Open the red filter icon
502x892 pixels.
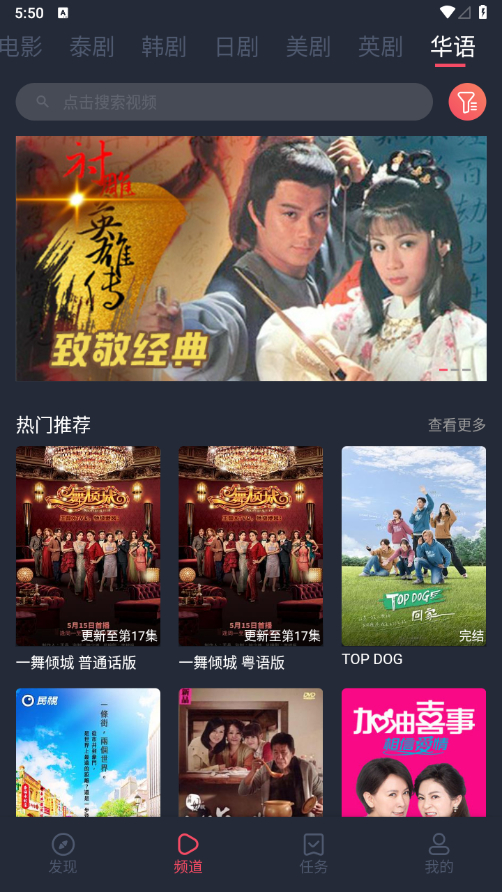click(x=467, y=102)
